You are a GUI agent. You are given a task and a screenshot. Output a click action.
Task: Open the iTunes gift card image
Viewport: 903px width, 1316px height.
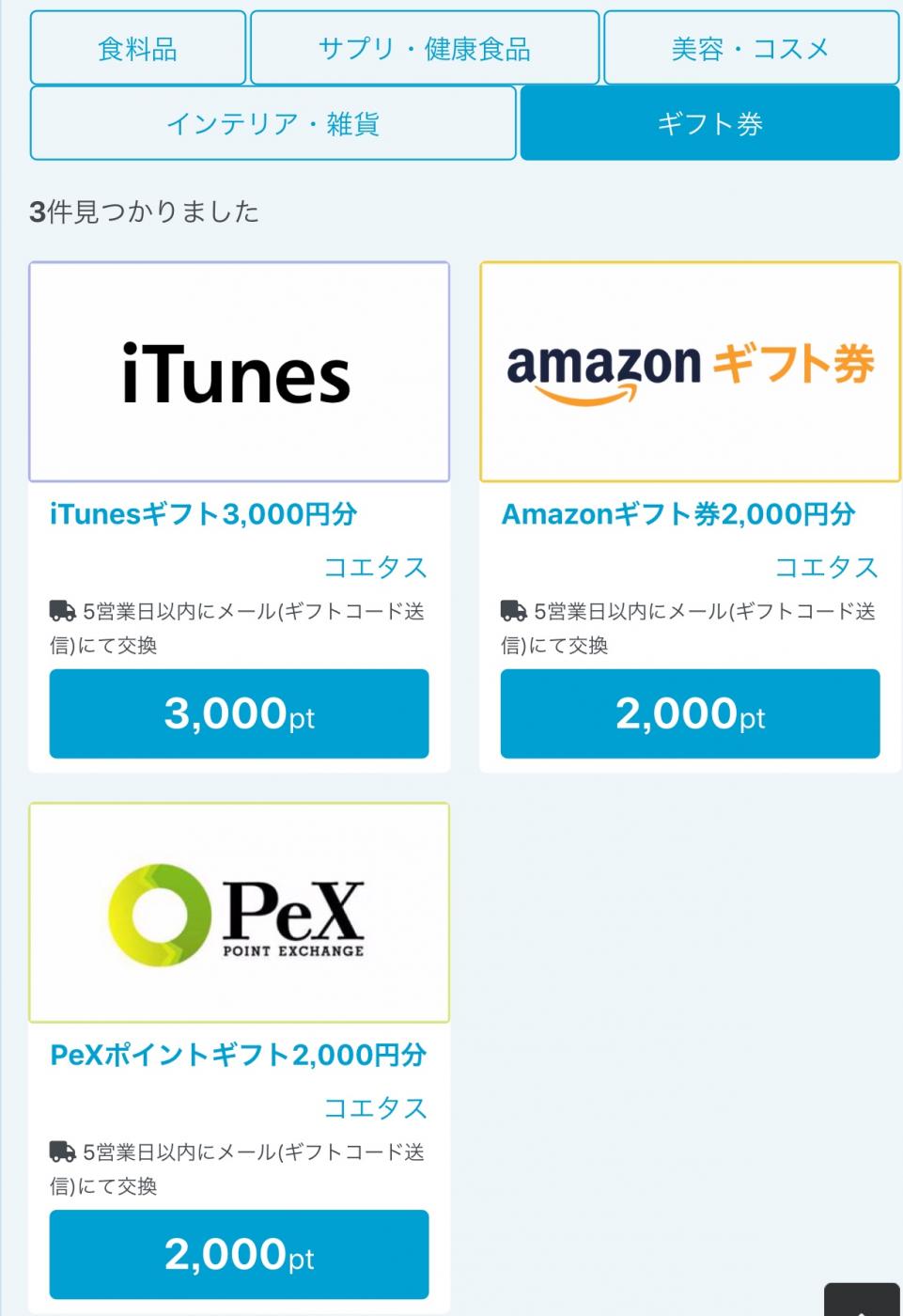point(239,372)
